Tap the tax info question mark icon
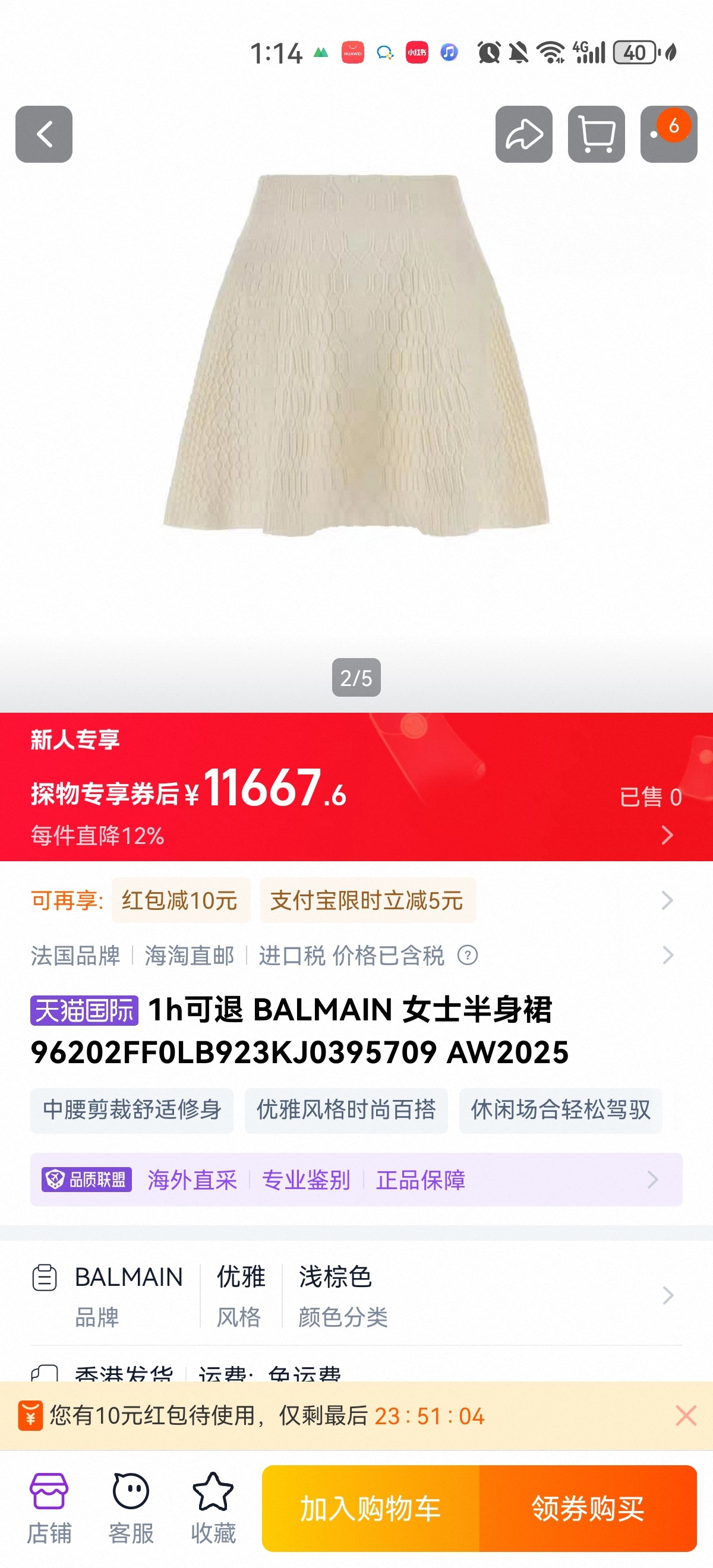 [468, 956]
